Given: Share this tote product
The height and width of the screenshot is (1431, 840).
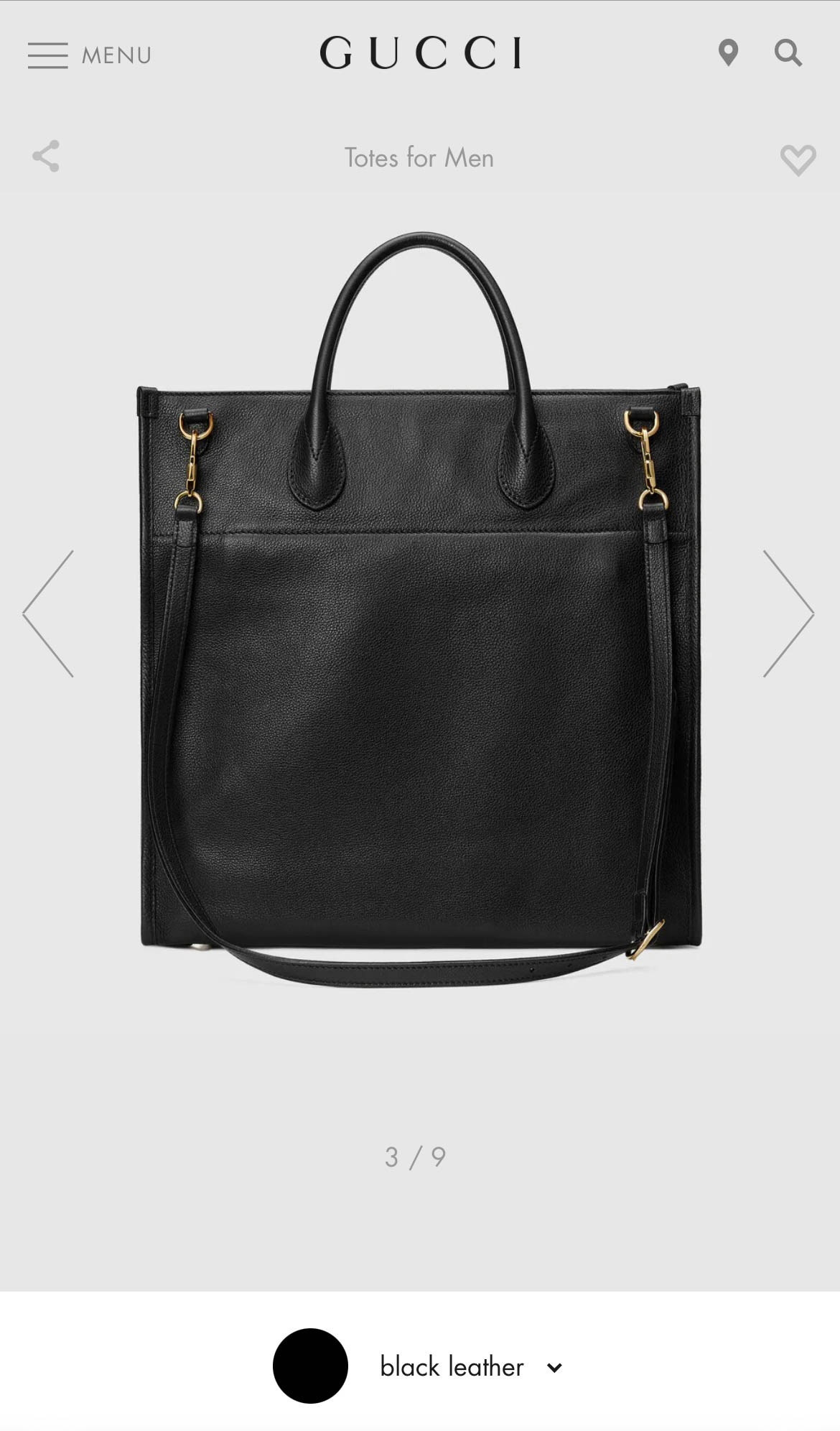Looking at the screenshot, I should click(x=46, y=157).
